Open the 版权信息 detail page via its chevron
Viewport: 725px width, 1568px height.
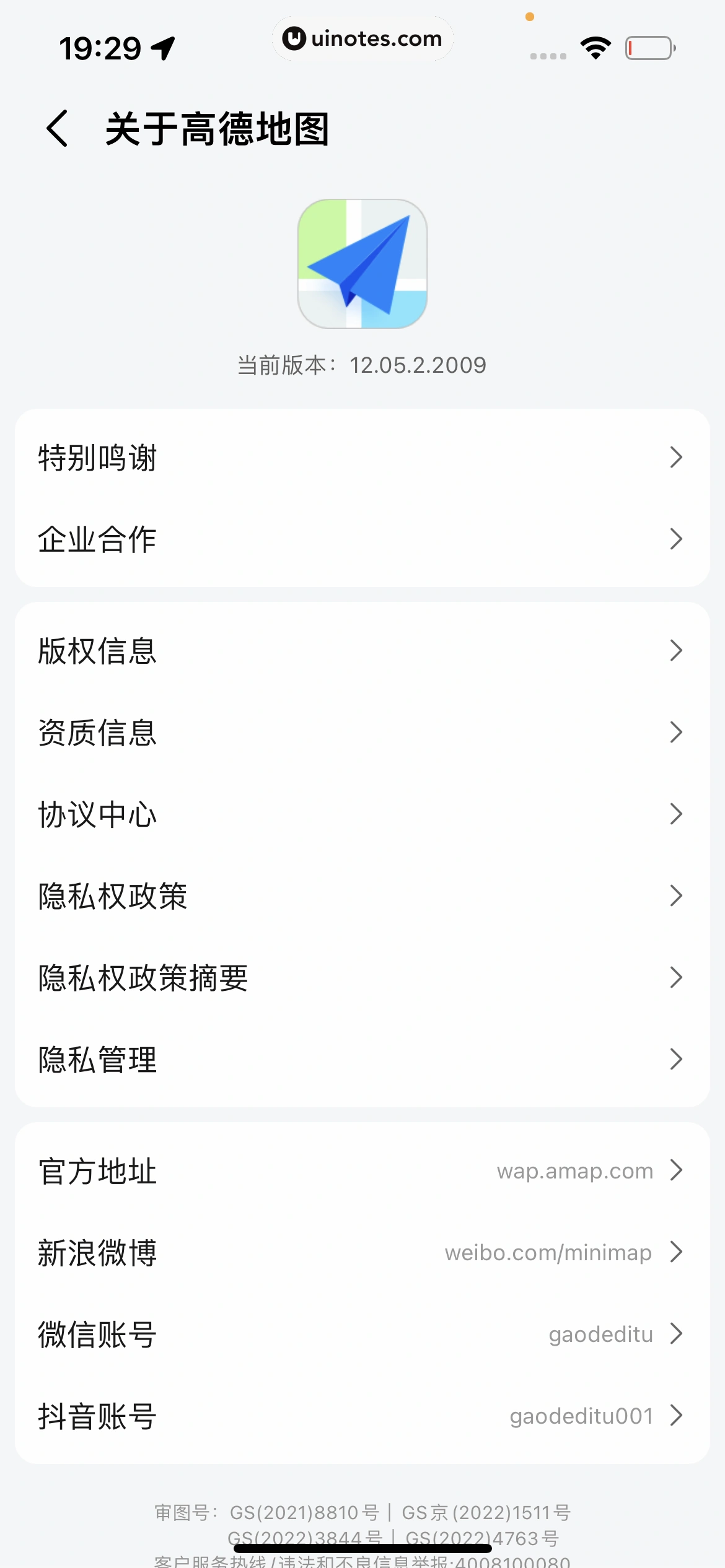(x=675, y=650)
